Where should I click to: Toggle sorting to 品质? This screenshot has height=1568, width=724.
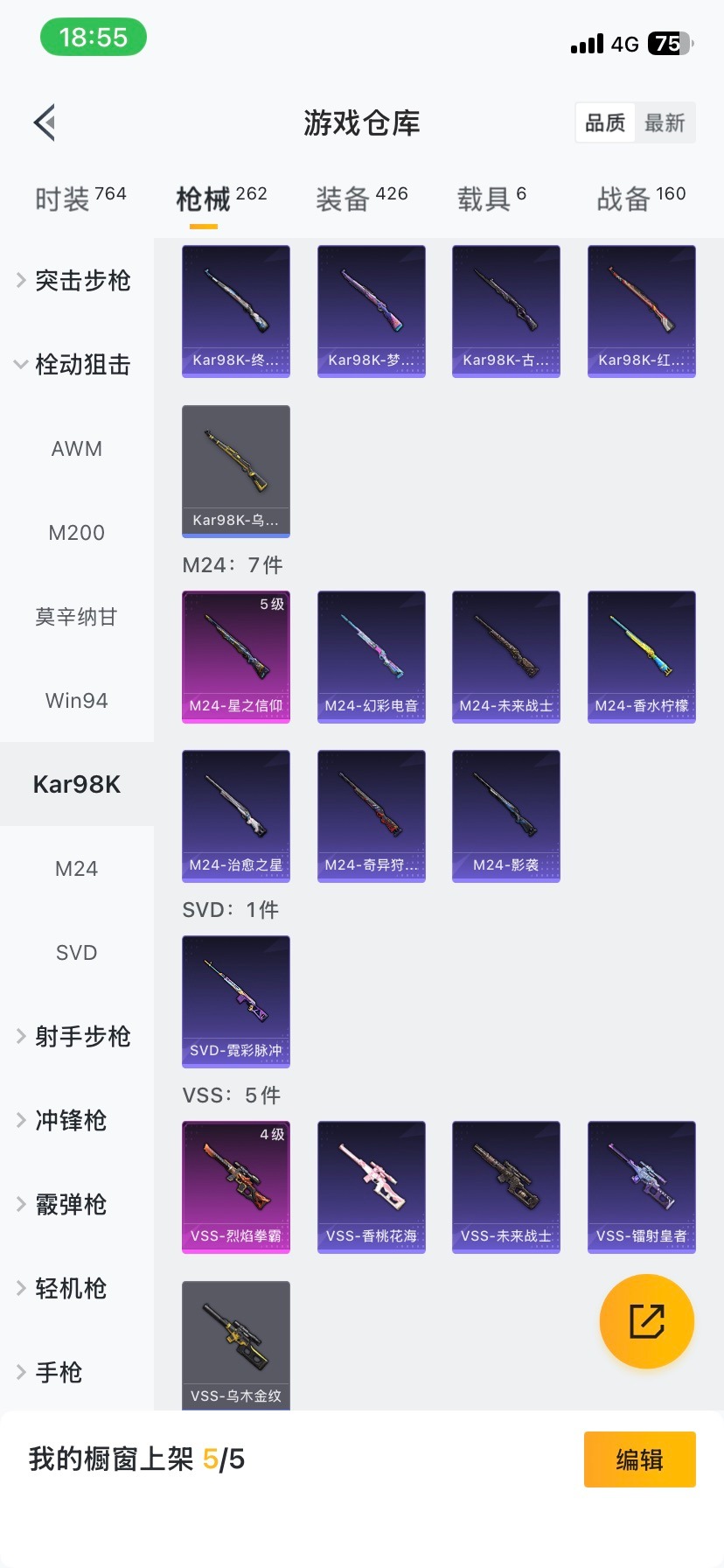point(604,122)
